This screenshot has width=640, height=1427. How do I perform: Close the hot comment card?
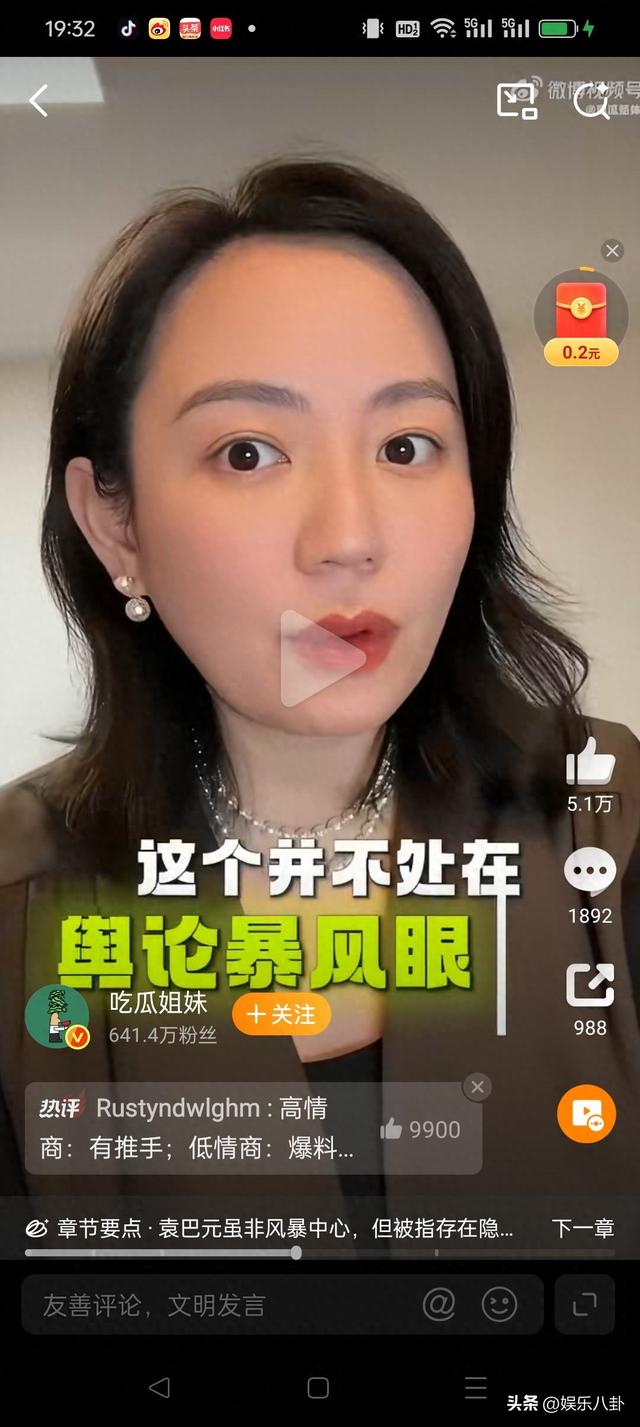pos(477,1087)
